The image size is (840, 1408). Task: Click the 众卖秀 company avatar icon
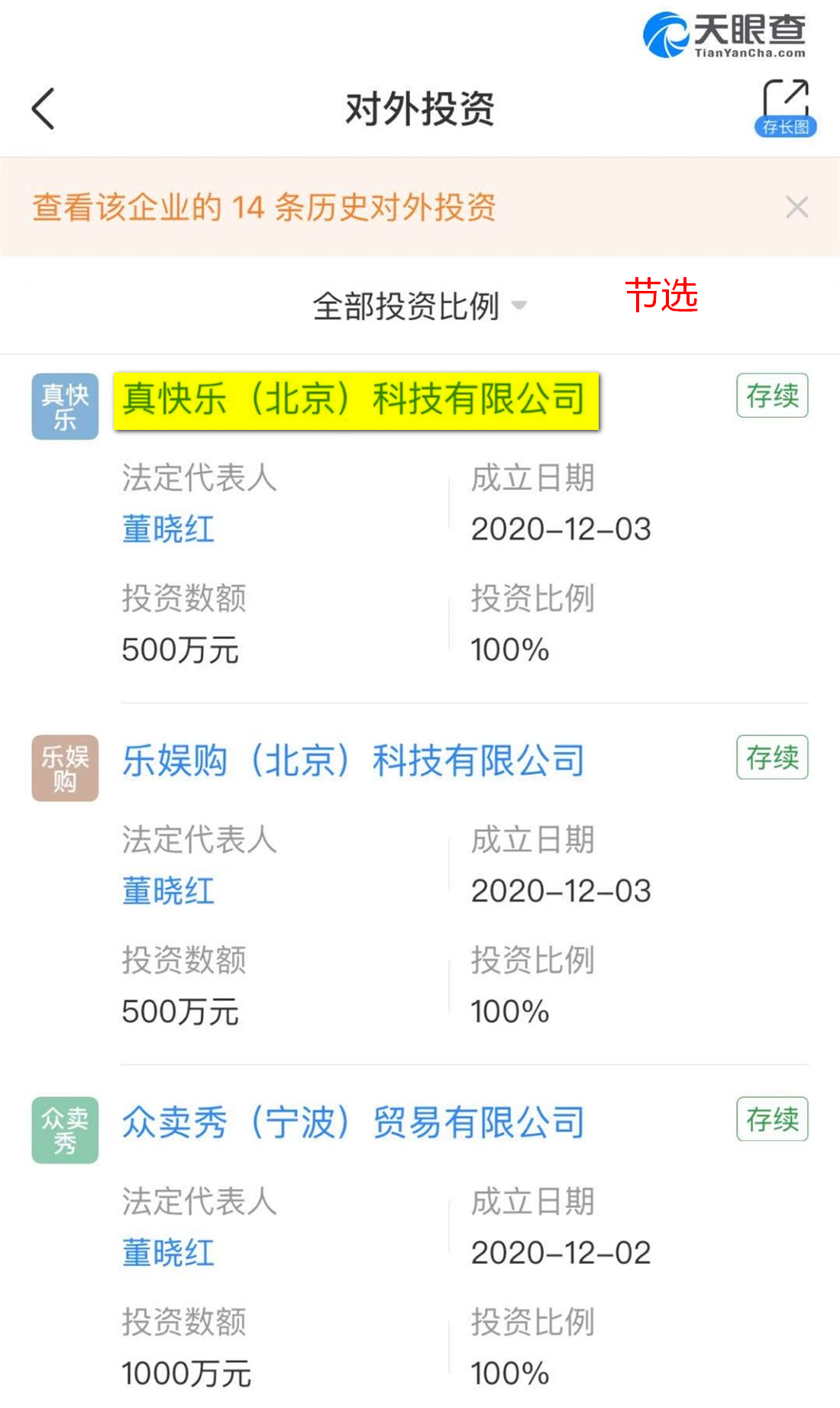click(64, 1129)
